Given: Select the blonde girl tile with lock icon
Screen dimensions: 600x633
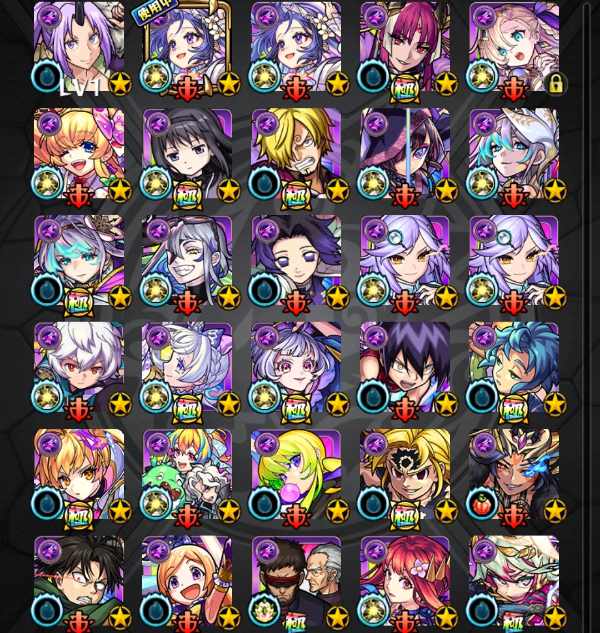Looking at the screenshot, I should tap(513, 48).
